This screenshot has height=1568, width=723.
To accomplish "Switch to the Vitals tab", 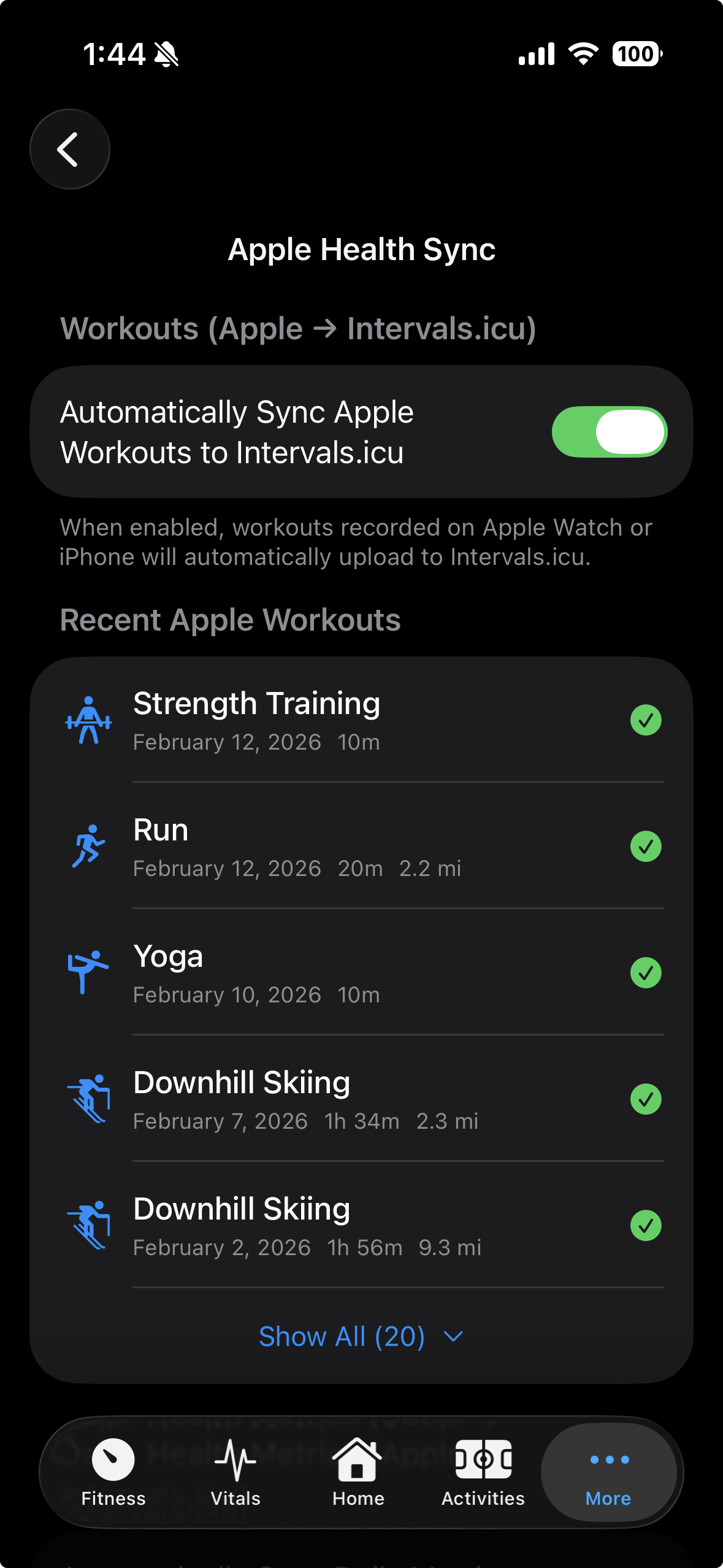I will [235, 1472].
